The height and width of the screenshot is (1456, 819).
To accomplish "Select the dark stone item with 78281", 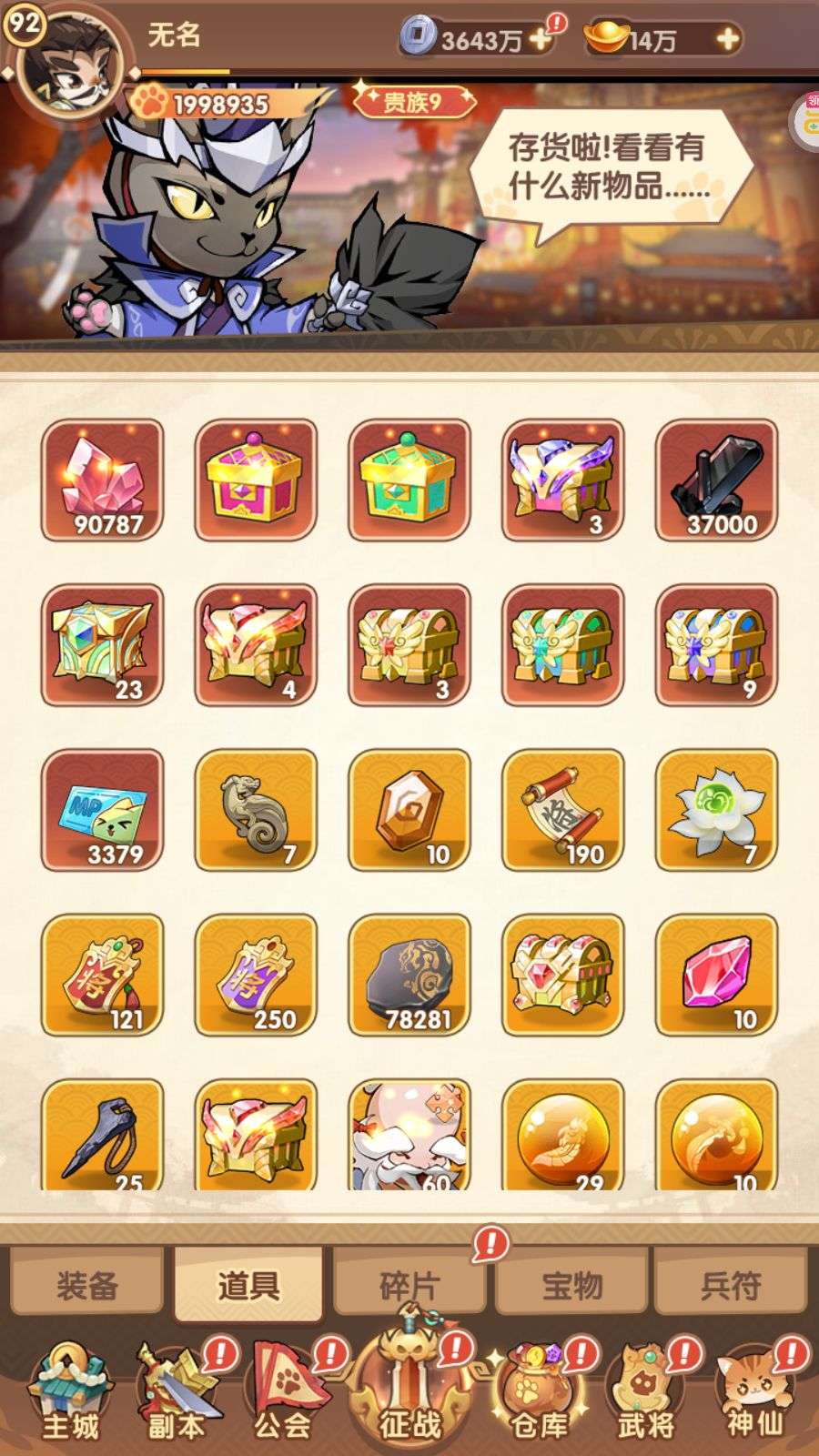I will [x=409, y=975].
